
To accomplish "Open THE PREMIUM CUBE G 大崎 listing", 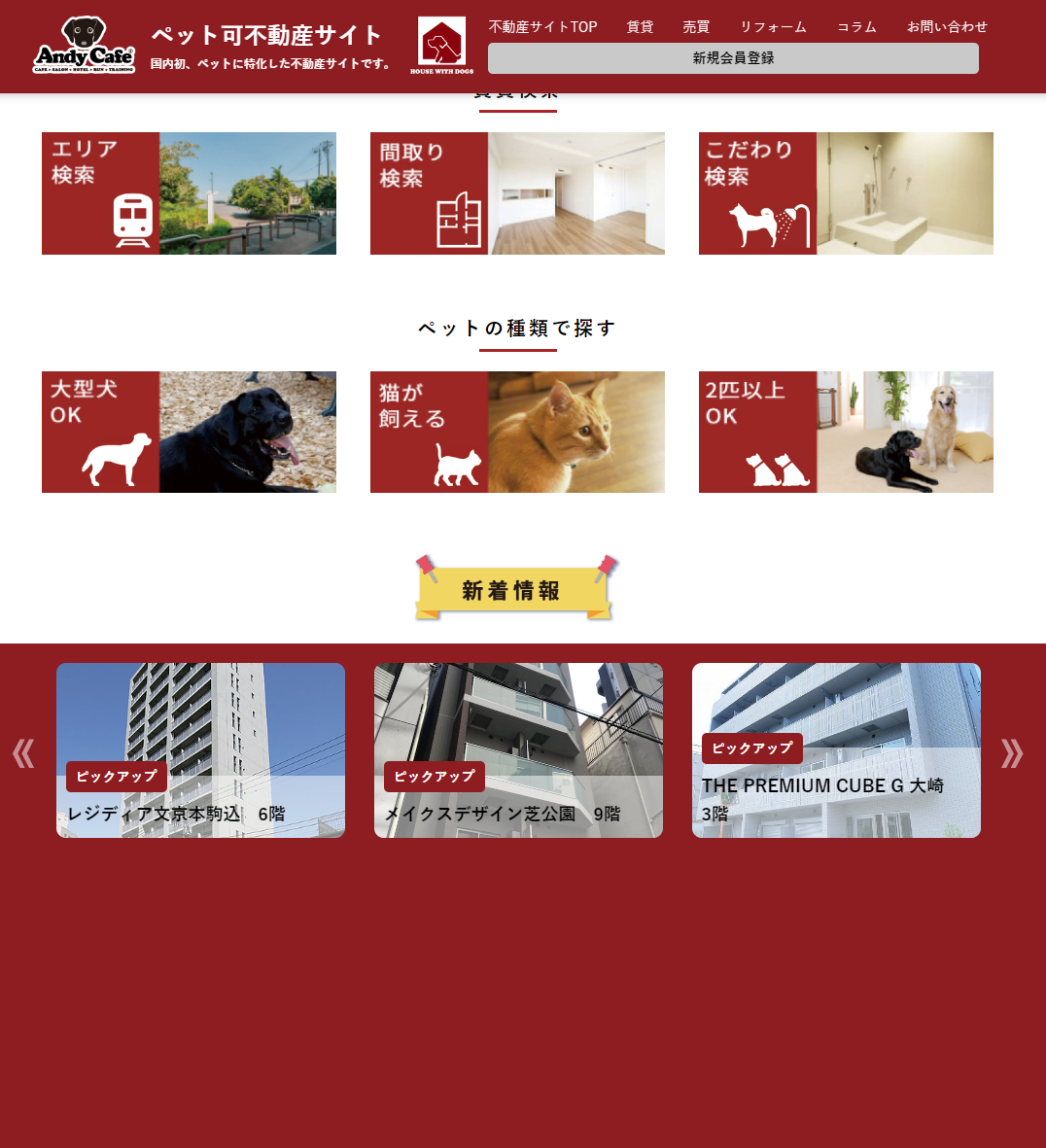I will pos(836,750).
